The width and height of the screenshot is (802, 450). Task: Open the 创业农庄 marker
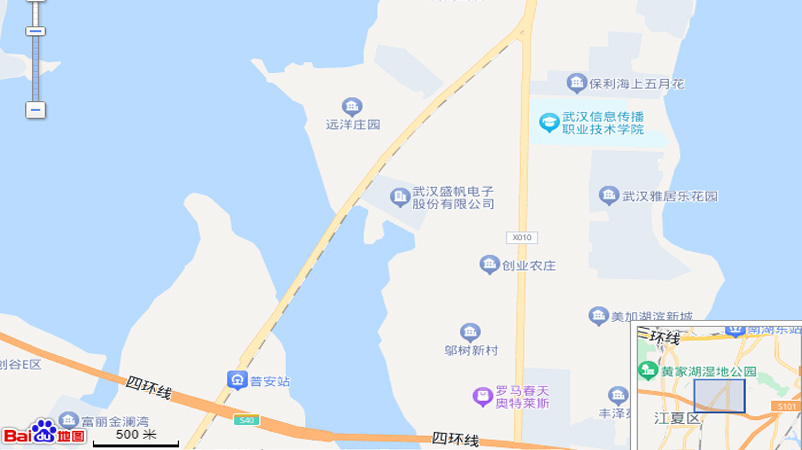point(489,265)
